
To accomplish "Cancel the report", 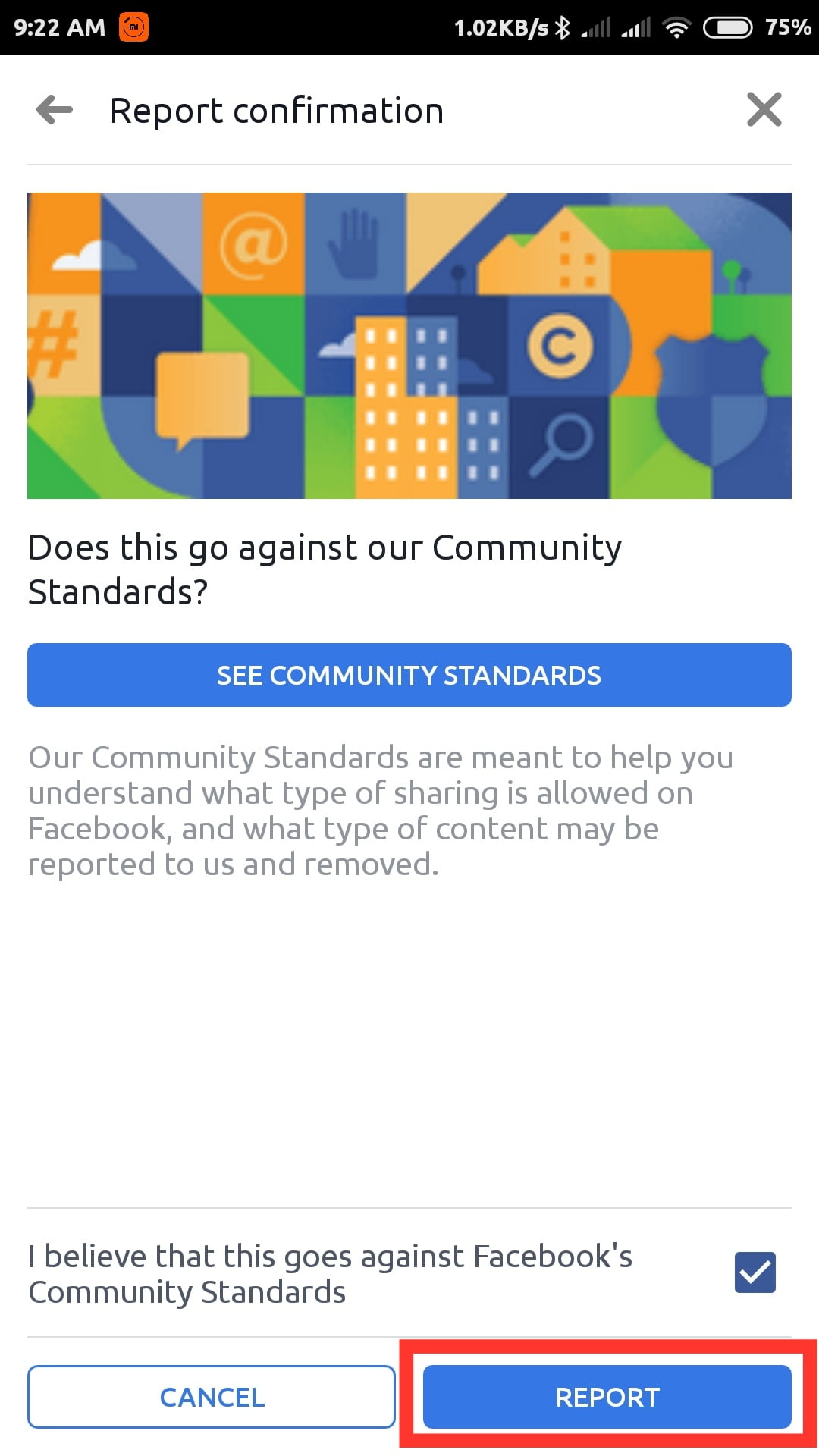I will coord(212,1397).
